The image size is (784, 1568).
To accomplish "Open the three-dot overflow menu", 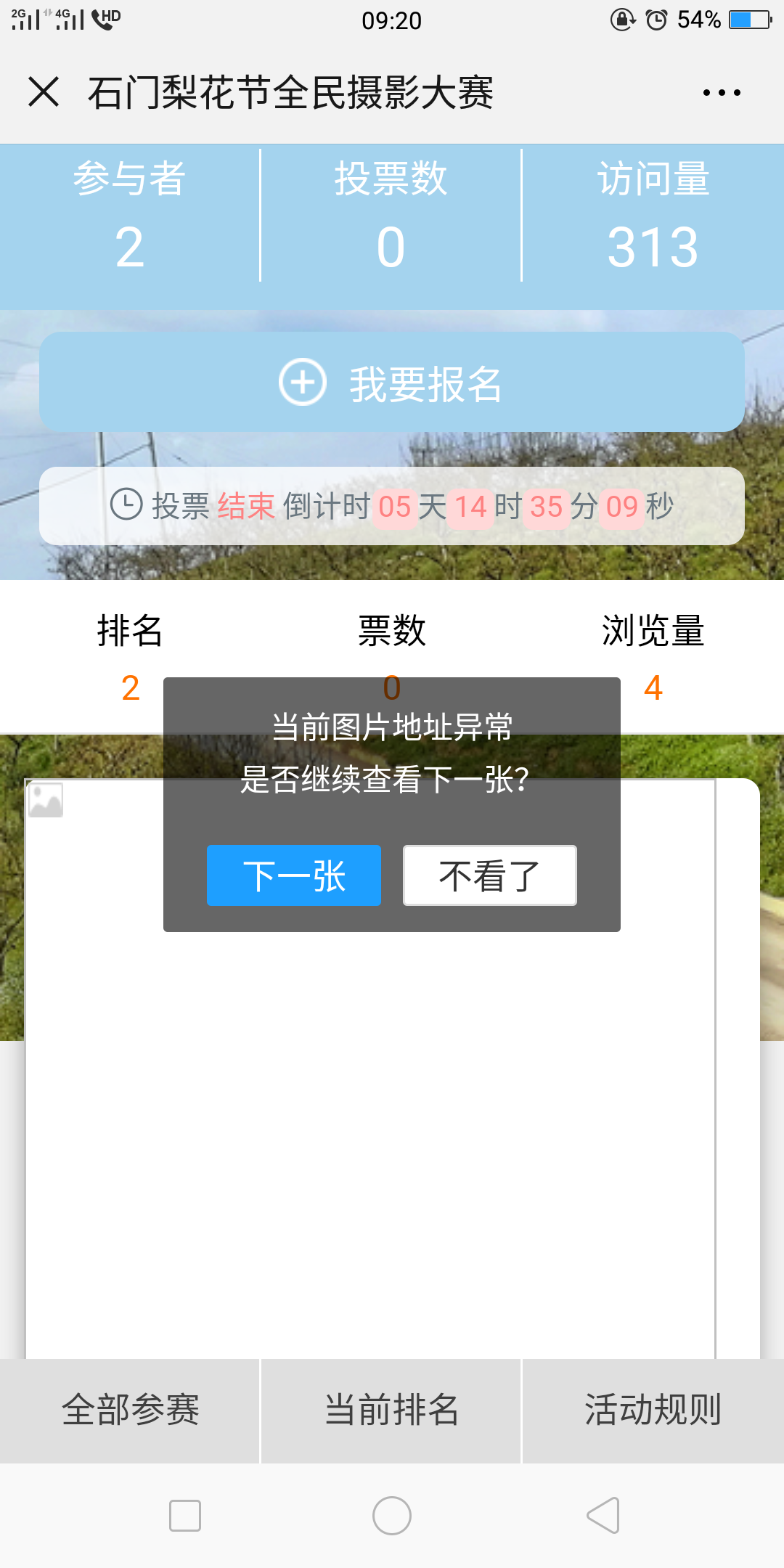I will [722, 92].
